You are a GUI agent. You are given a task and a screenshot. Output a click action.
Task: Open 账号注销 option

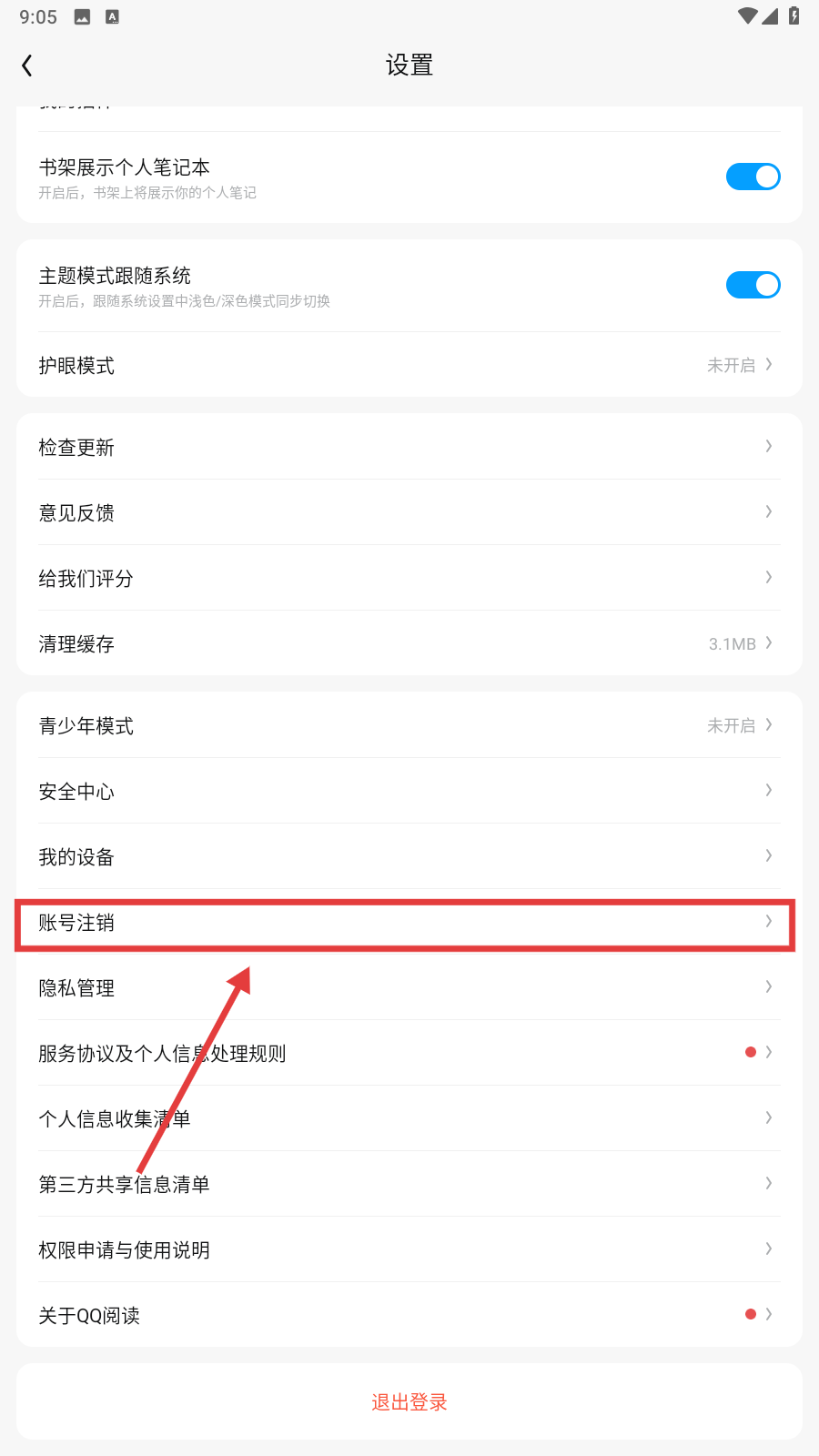point(409,923)
